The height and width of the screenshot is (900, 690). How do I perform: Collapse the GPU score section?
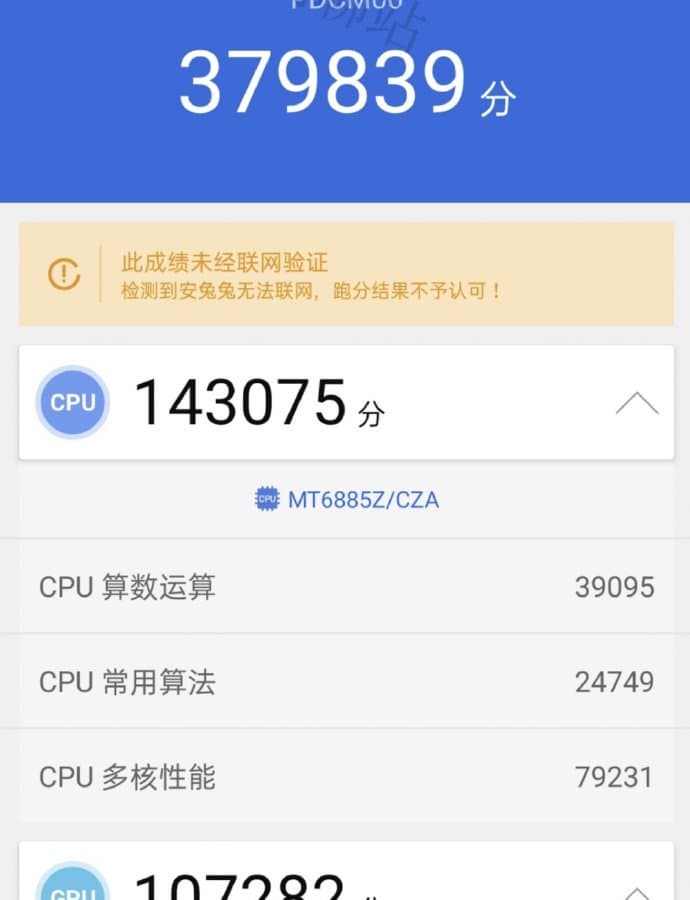(637, 889)
